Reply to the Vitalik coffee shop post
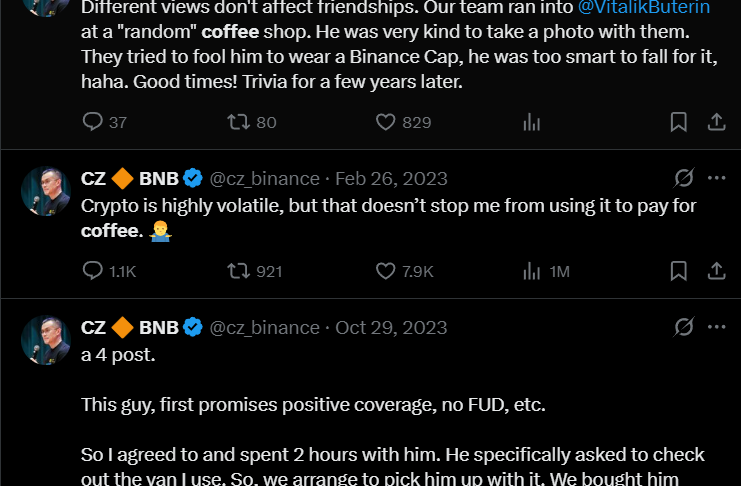Image resolution: width=741 pixels, height=486 pixels. pos(92,122)
